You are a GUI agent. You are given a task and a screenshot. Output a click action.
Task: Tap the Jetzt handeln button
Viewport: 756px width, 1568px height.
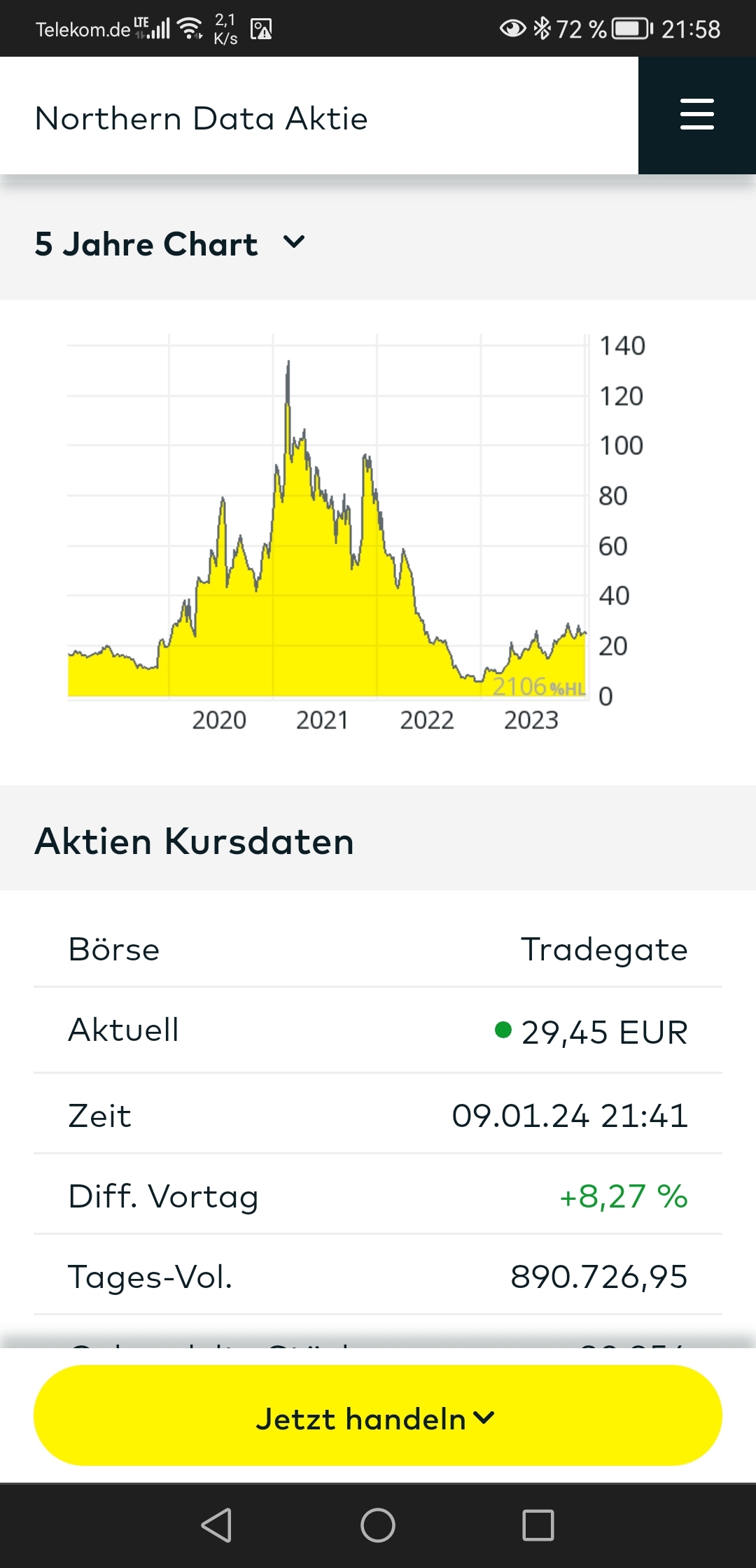pos(377,1418)
